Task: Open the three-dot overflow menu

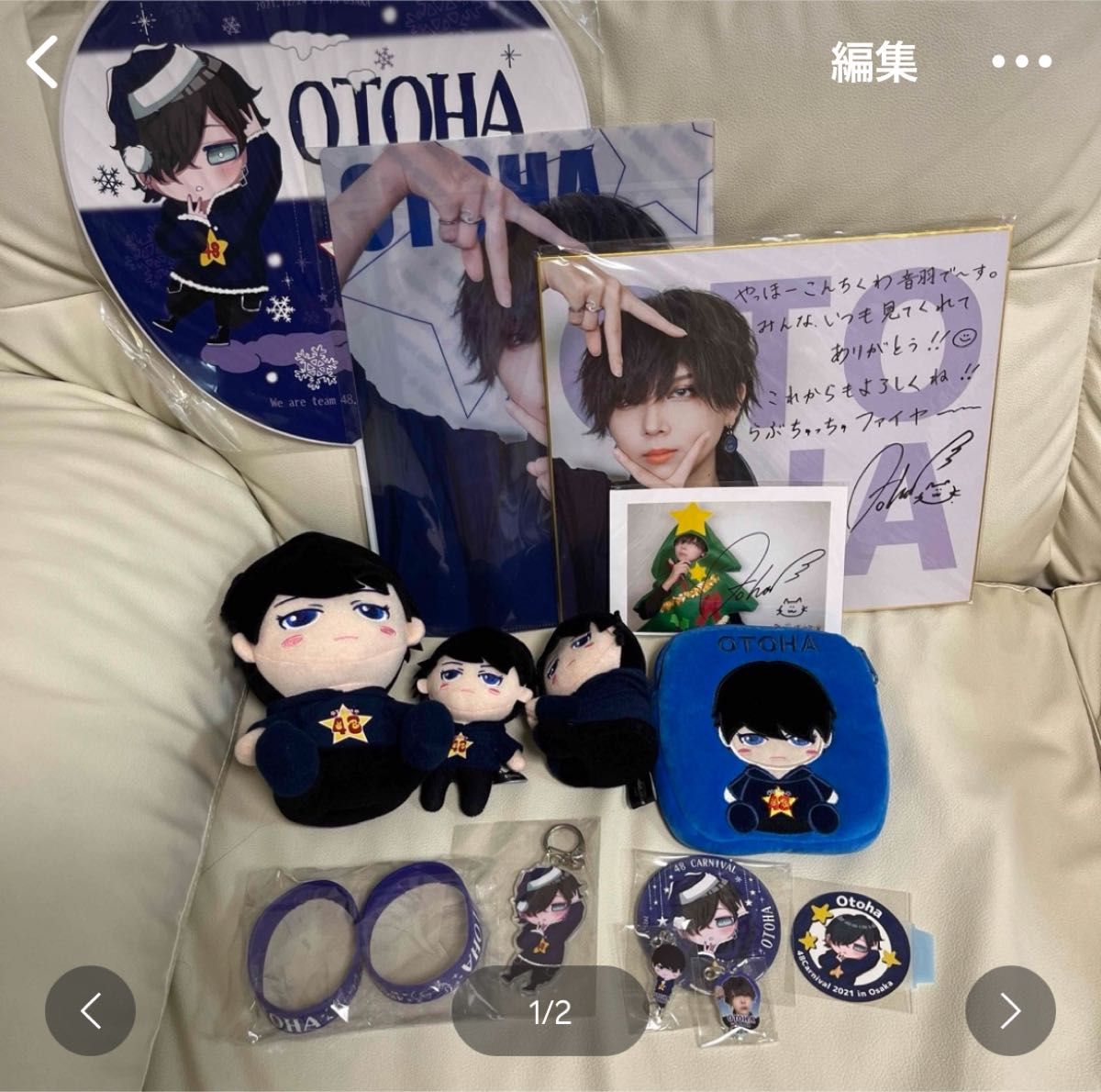Action: point(1020,62)
